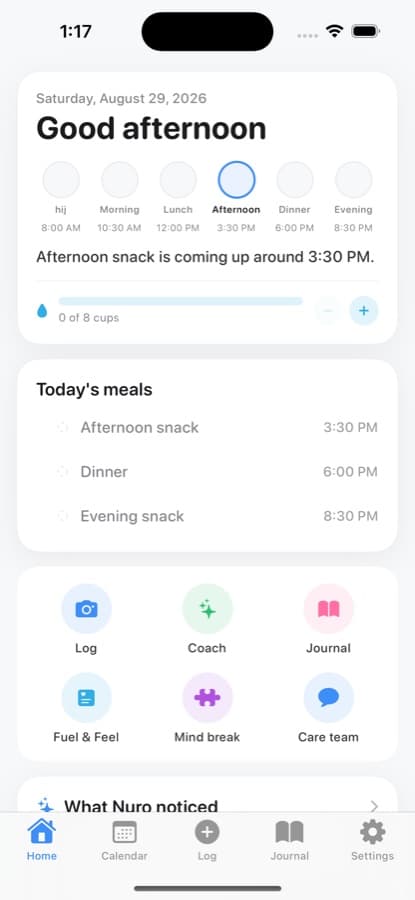This screenshot has width=415, height=900.
Task: Switch to the Journal tab
Action: pos(290,840)
